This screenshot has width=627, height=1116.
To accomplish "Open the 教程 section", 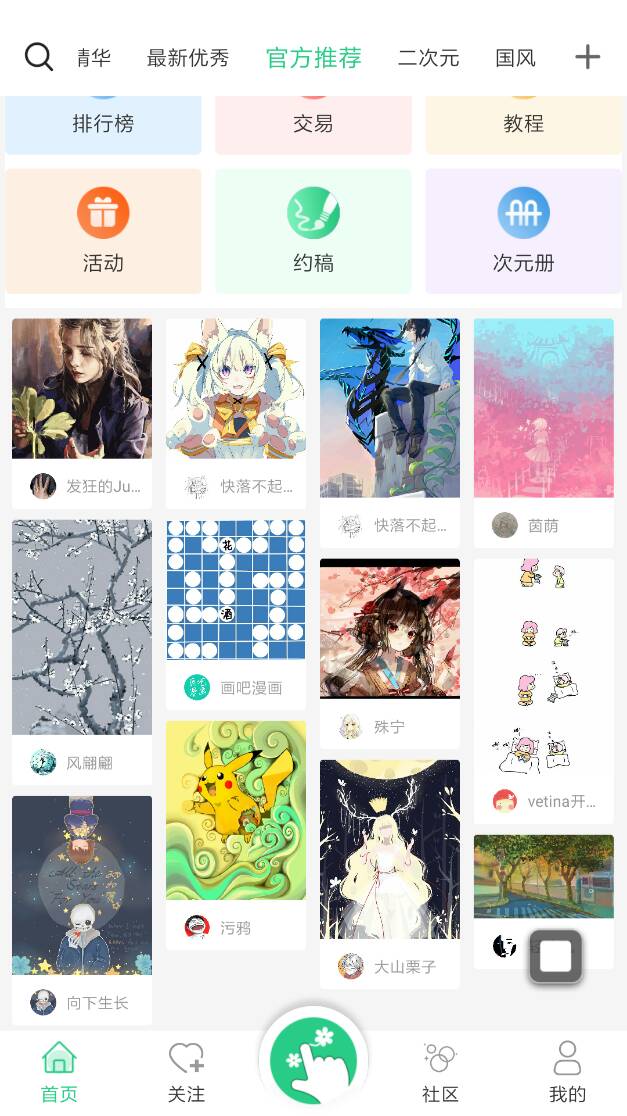I will click(523, 124).
